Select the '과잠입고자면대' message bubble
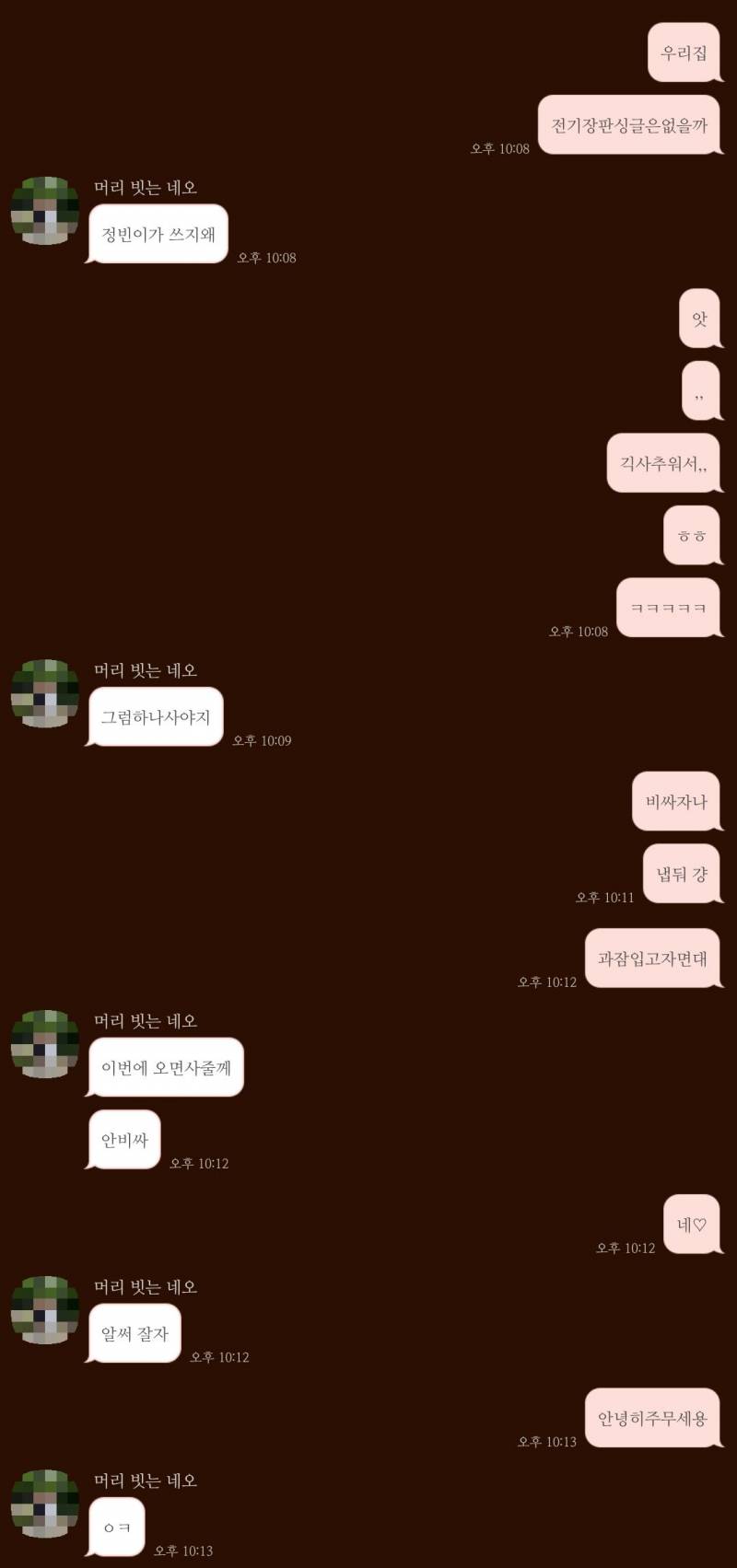The image size is (737, 1568). (x=653, y=958)
